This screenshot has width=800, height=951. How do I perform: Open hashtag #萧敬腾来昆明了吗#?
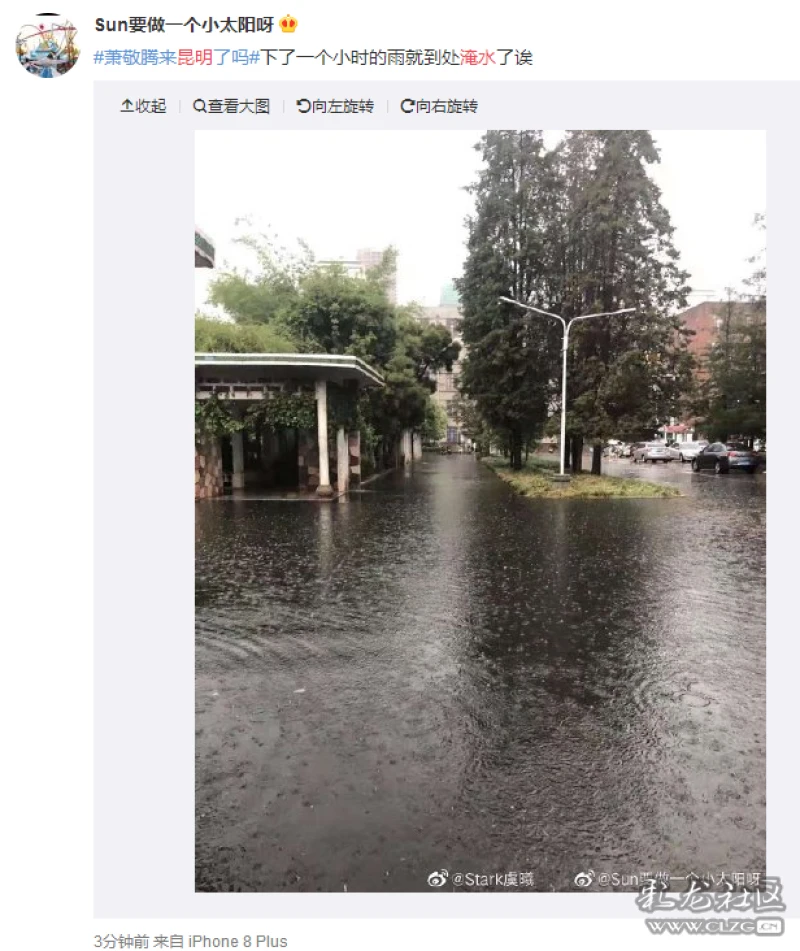point(176,57)
